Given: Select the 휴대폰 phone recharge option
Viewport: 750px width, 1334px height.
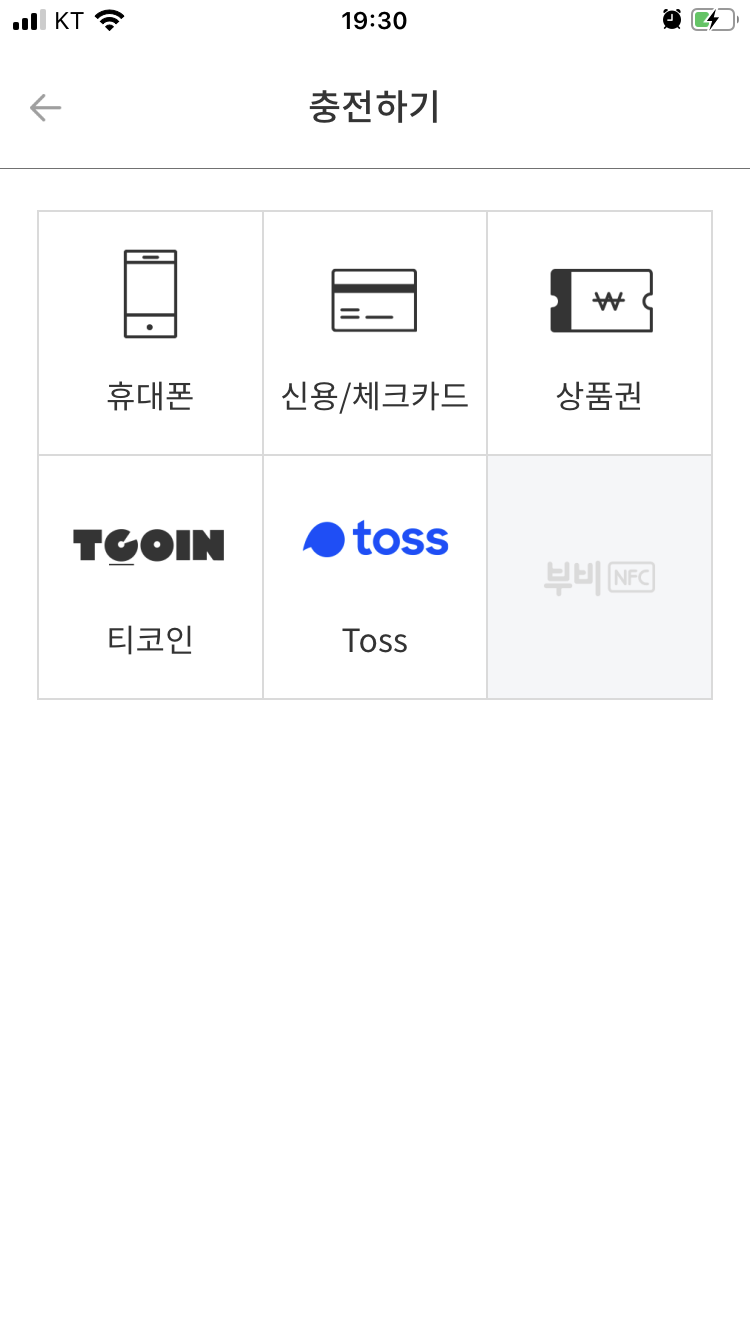Looking at the screenshot, I should pos(149,333).
